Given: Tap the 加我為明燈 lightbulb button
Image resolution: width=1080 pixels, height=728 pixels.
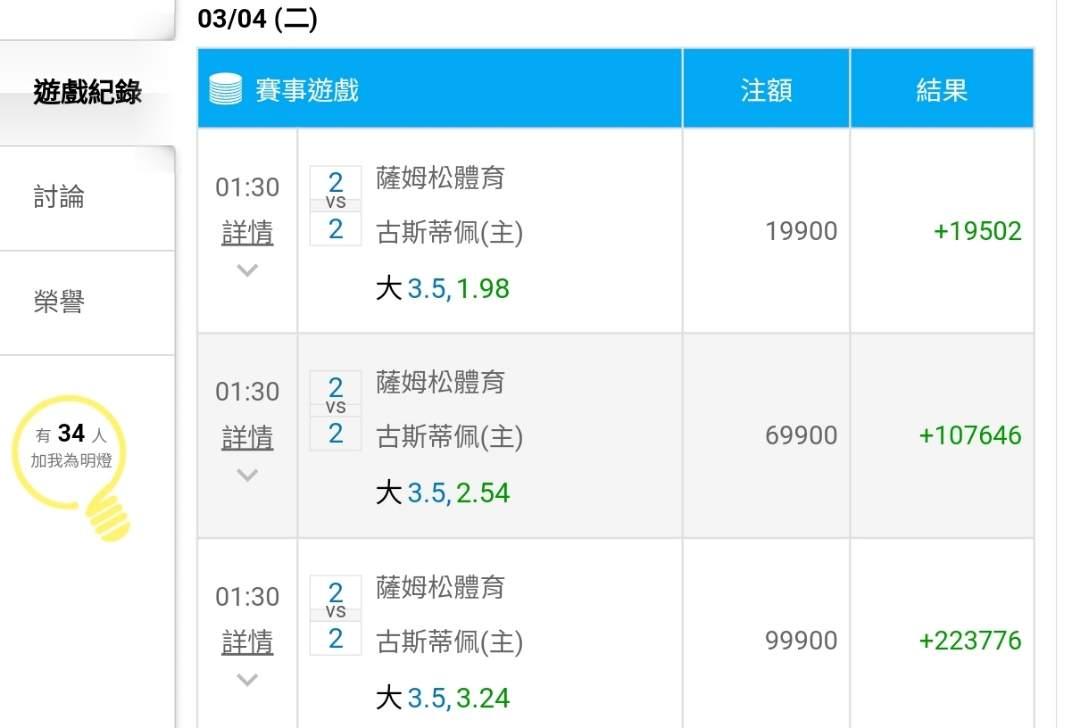Looking at the screenshot, I should [72, 466].
